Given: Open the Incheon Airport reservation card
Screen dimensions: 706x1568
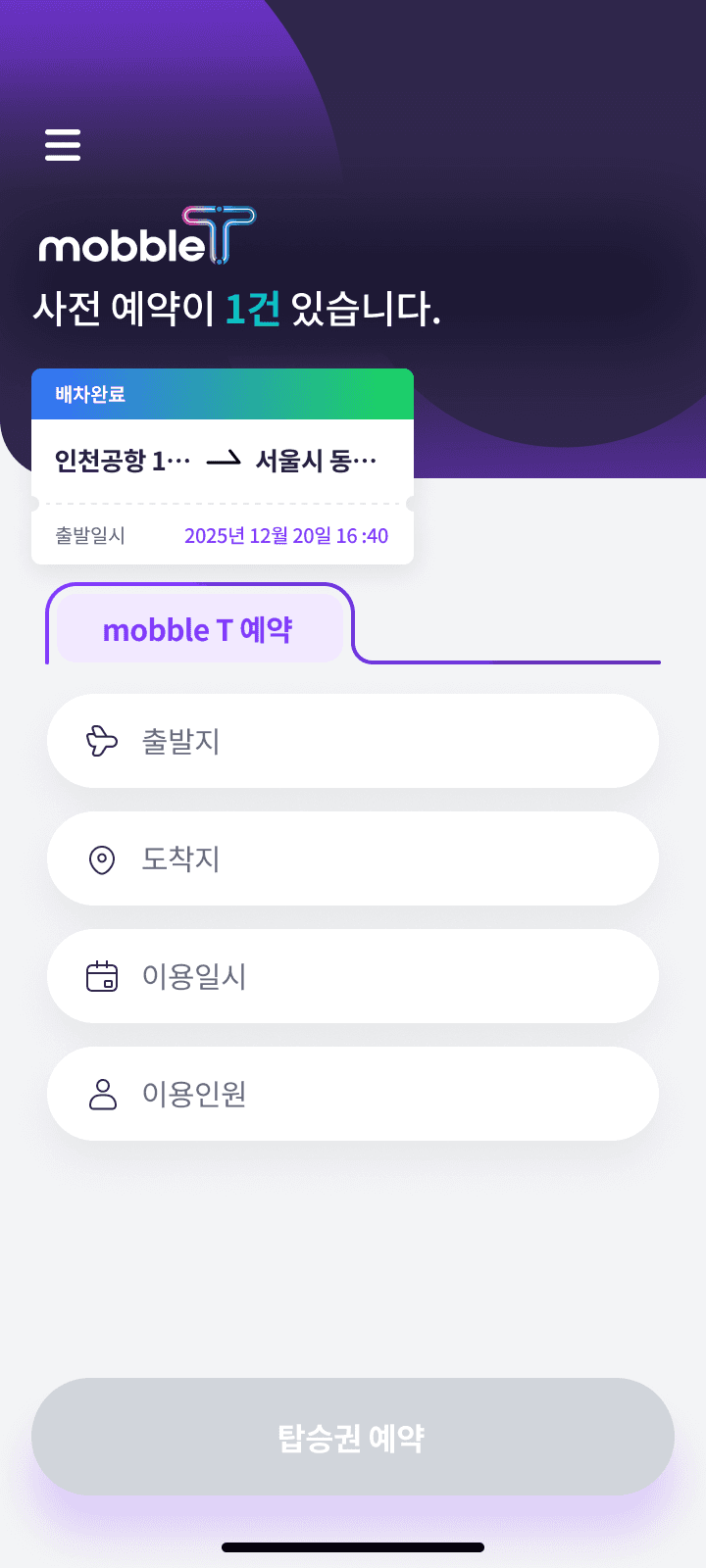Looking at the screenshot, I should [223, 466].
